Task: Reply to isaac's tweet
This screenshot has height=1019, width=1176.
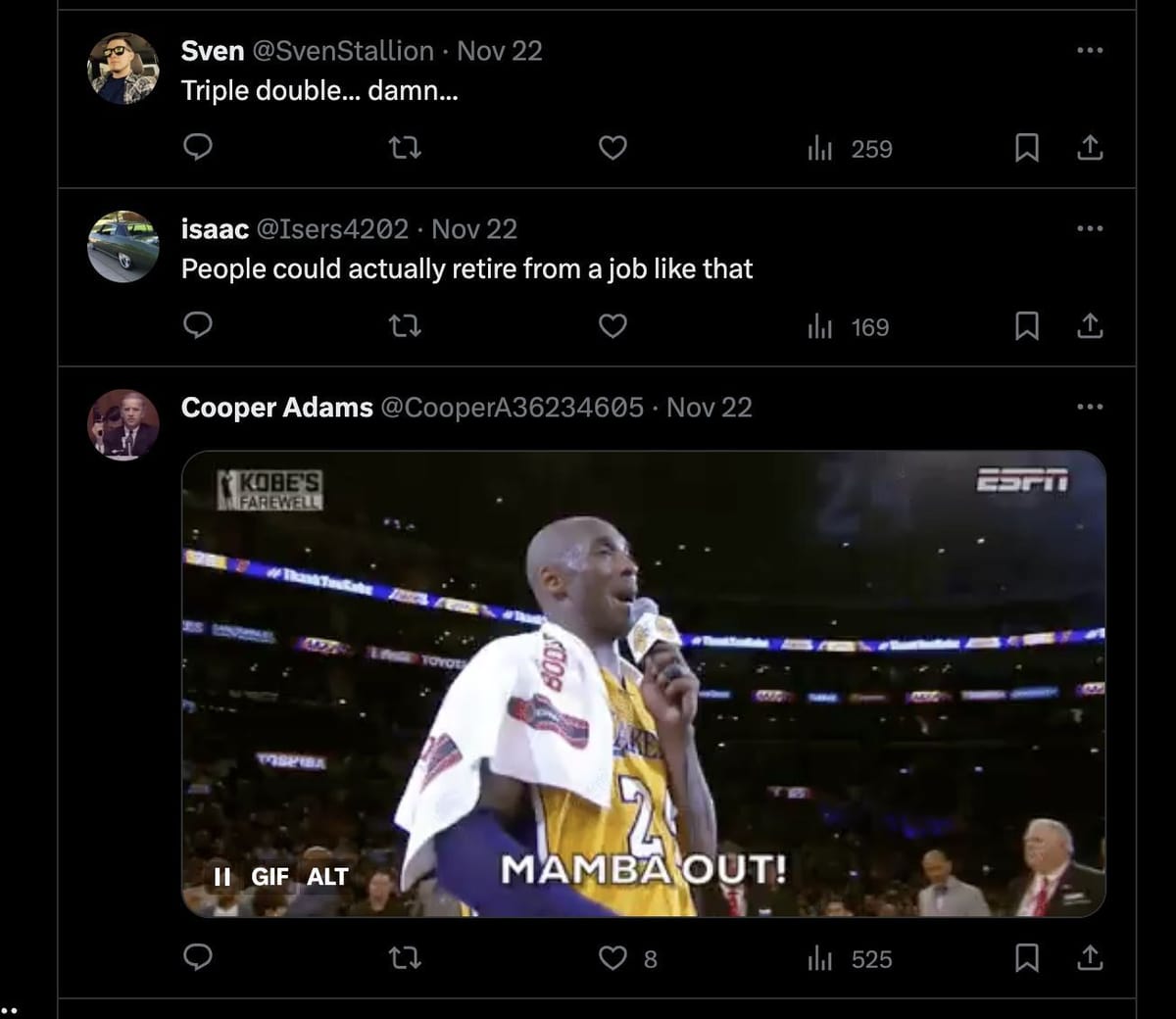Action: [198, 326]
